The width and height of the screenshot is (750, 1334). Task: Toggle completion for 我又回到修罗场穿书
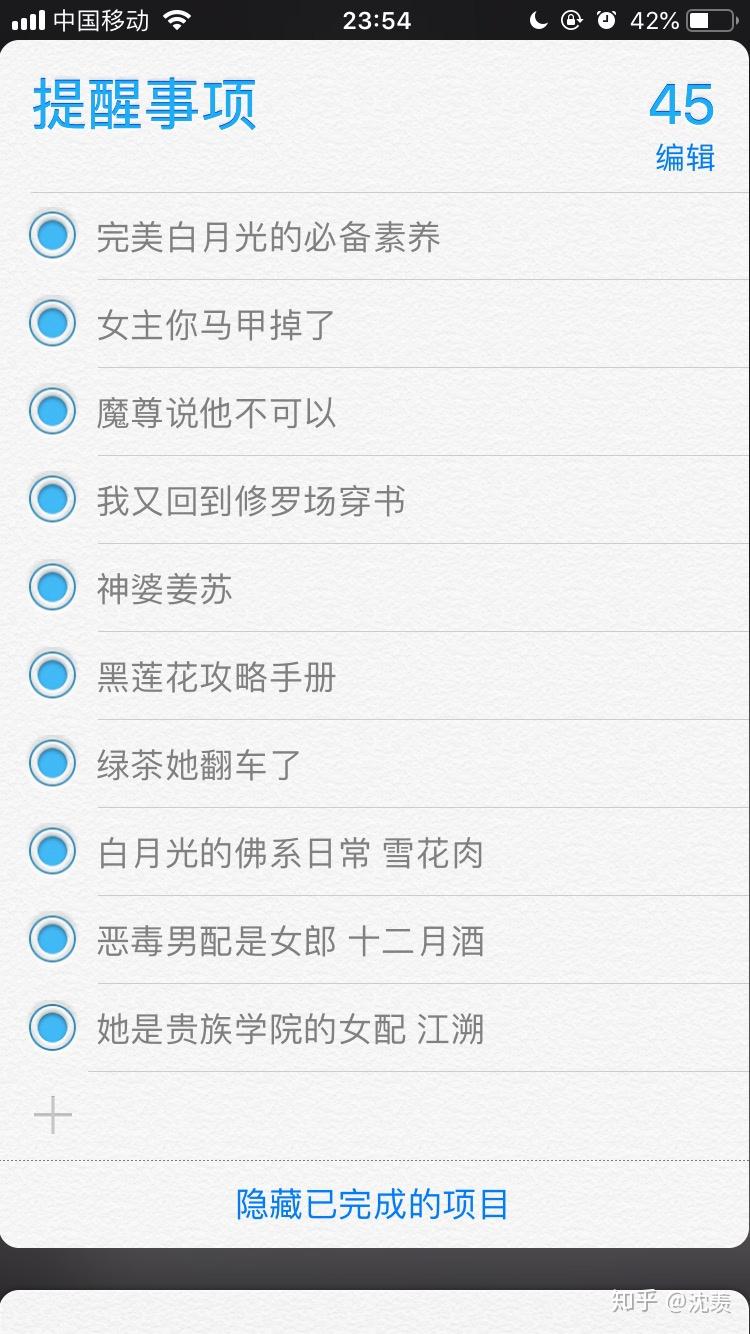point(52,500)
